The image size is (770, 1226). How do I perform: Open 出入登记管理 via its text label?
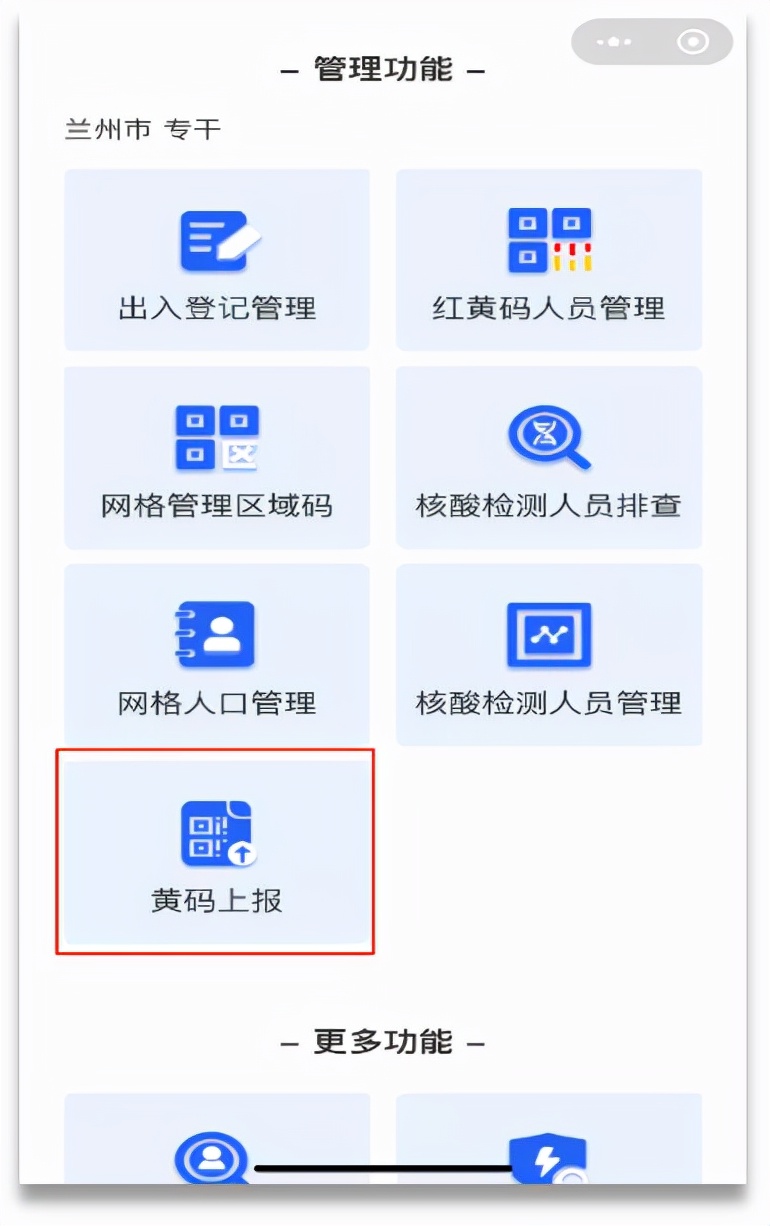[x=216, y=307]
